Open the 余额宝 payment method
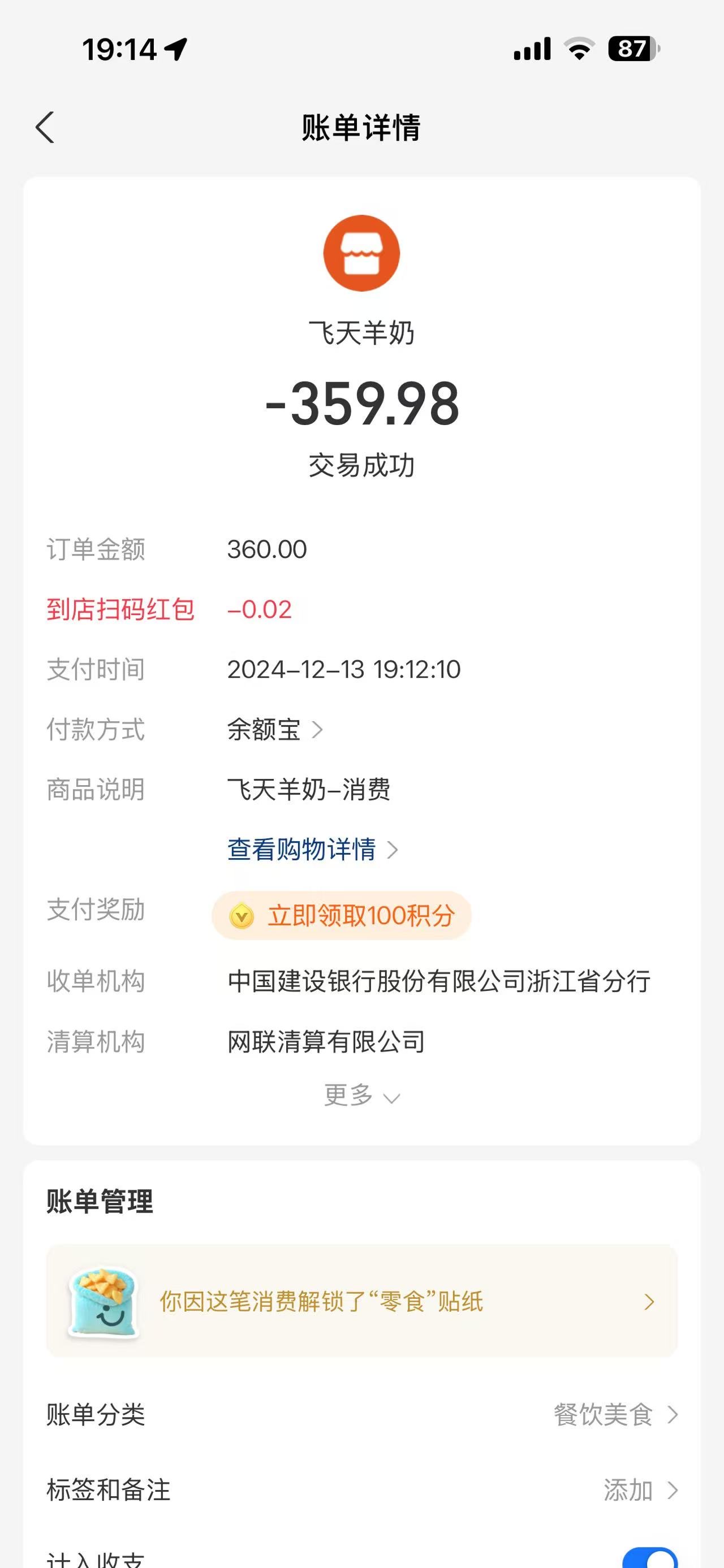Screen dimensions: 724x1568 [x=275, y=729]
